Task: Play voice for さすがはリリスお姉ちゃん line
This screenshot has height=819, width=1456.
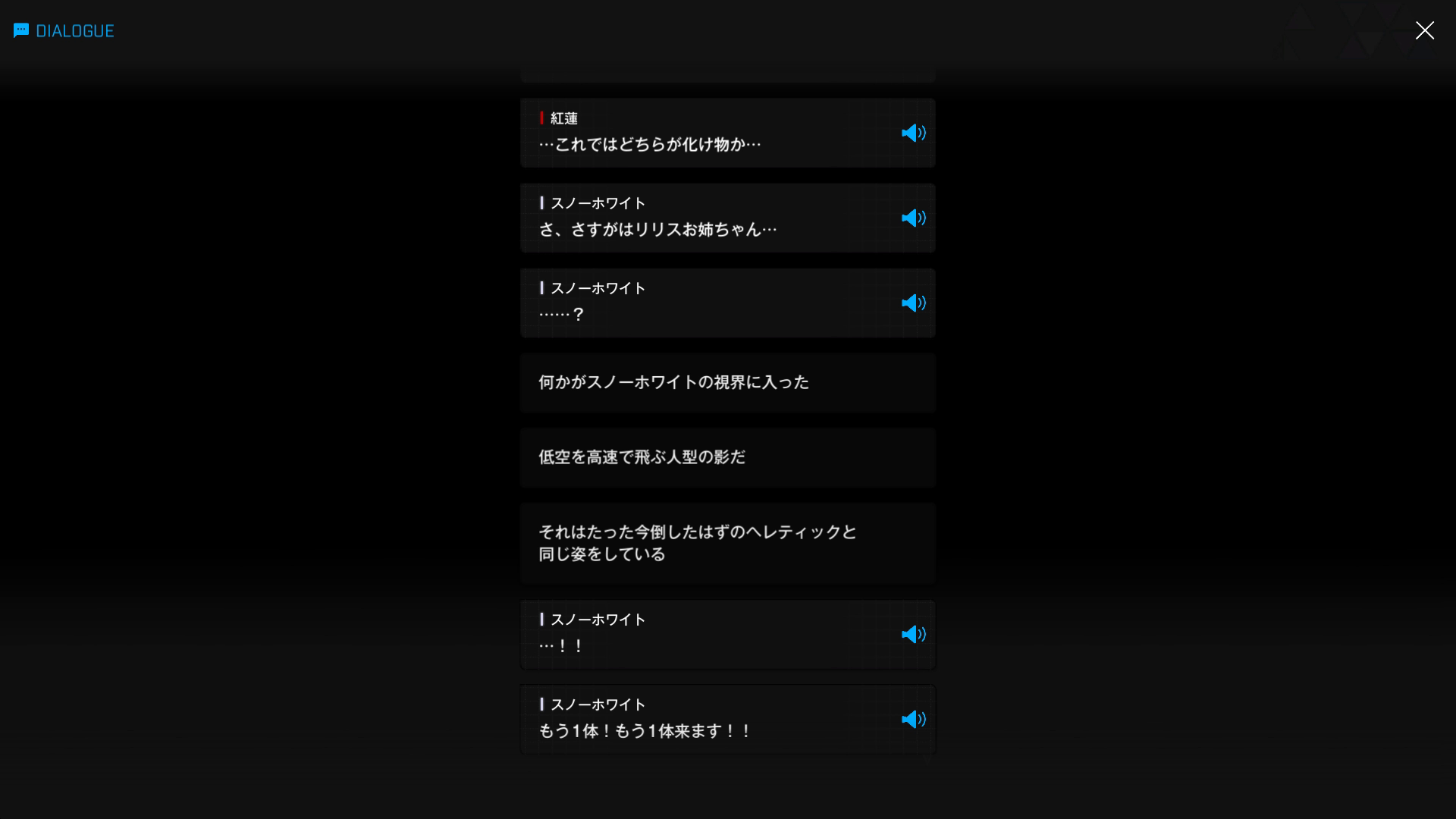Action: click(913, 218)
